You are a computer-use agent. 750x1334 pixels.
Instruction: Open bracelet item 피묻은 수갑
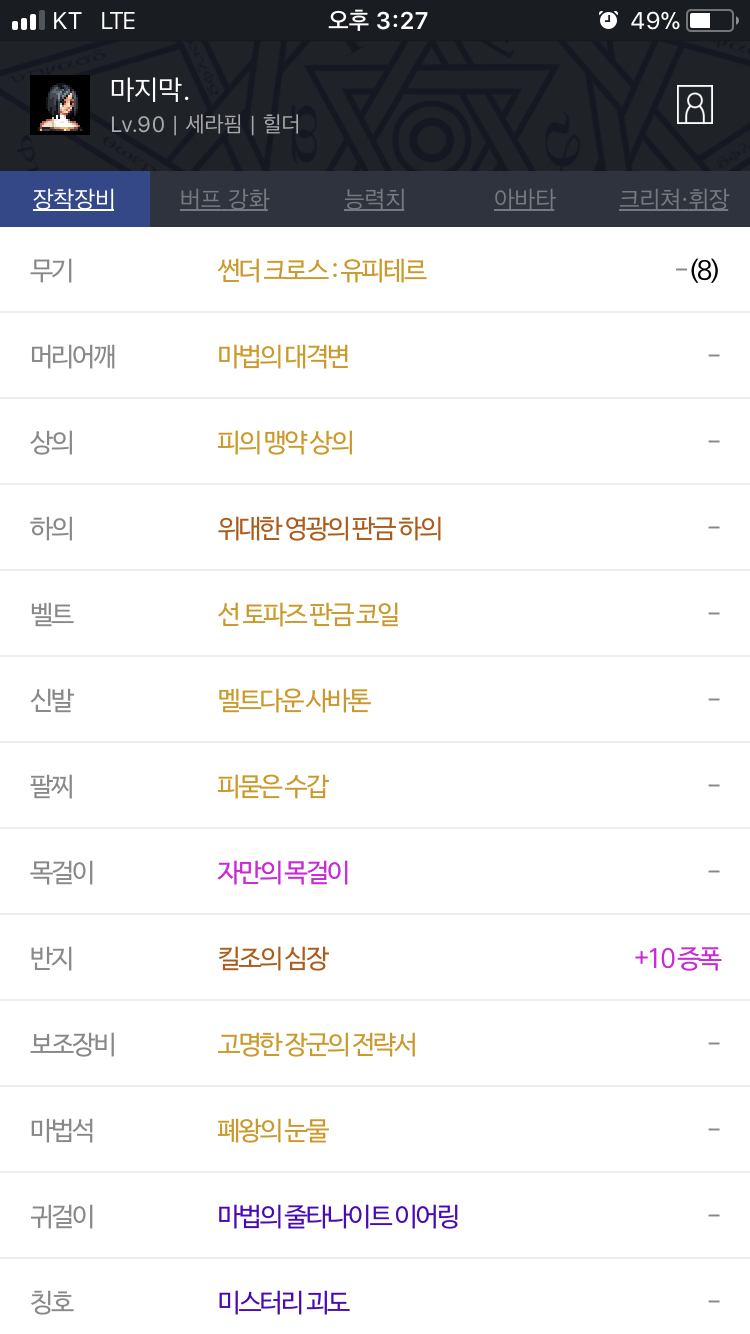click(x=375, y=786)
